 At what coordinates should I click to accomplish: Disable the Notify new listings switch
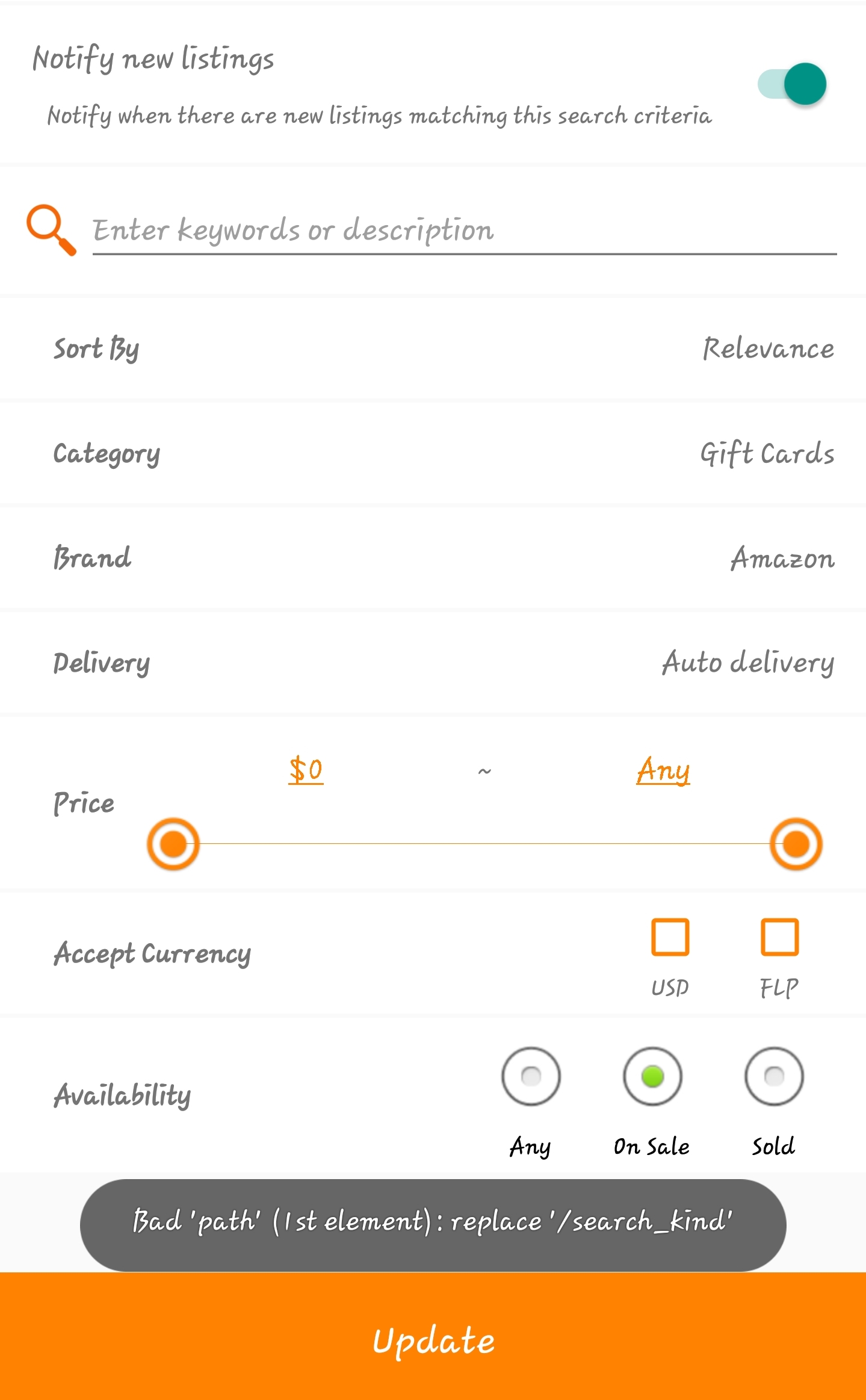(792, 84)
